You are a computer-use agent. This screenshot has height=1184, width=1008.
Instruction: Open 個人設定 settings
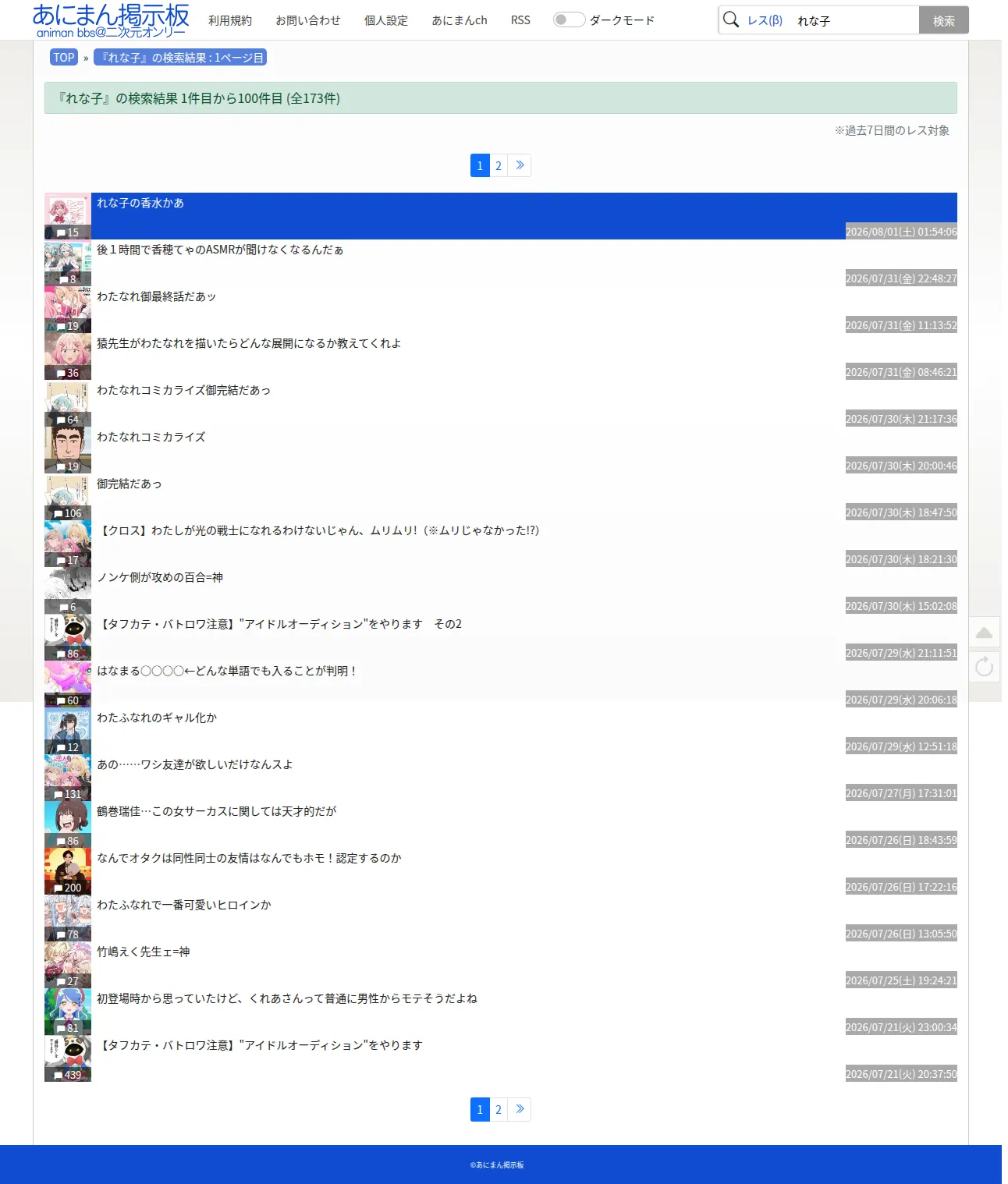pyautogui.click(x=386, y=20)
